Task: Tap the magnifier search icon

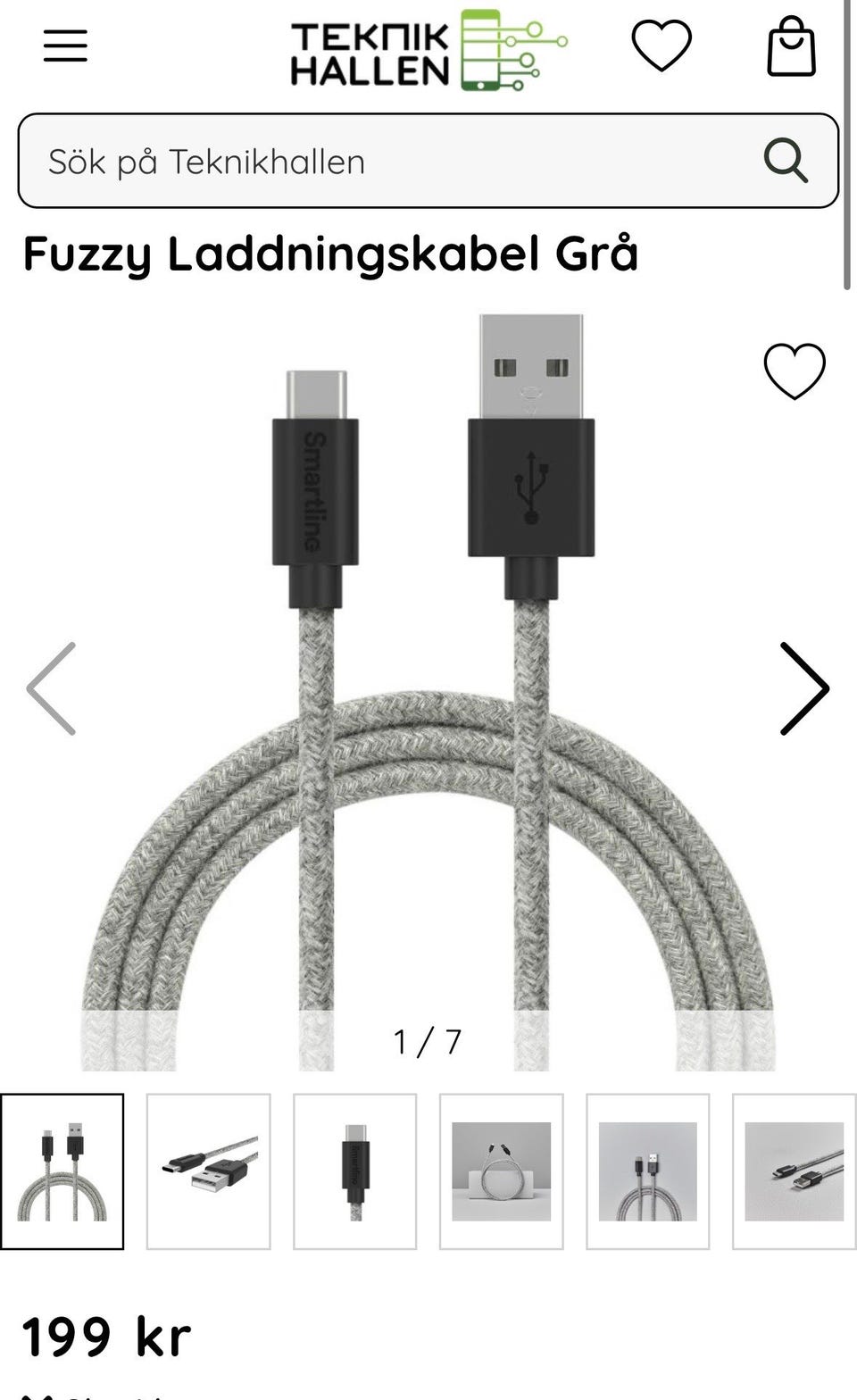Action: [x=786, y=162]
